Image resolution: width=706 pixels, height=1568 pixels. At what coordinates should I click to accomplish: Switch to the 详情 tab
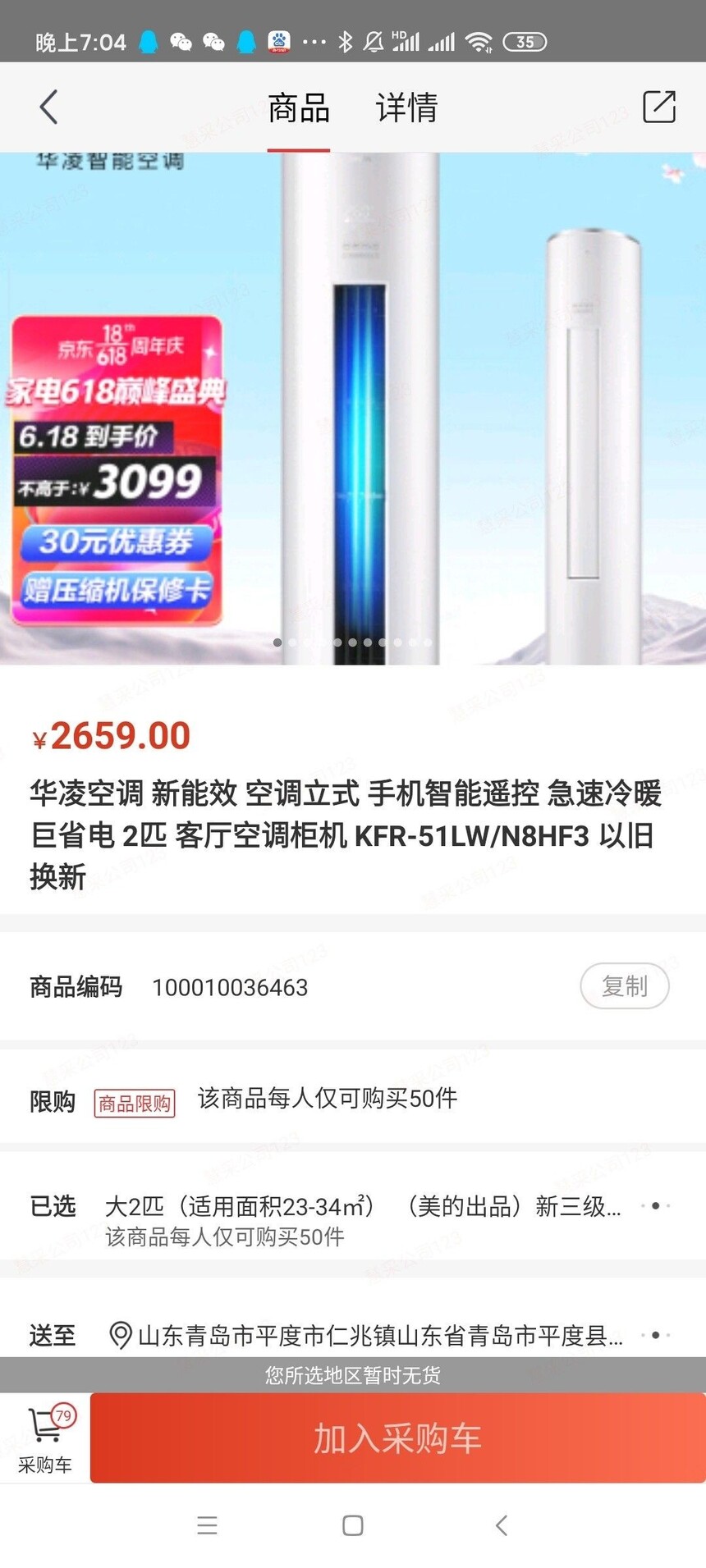pyautogui.click(x=406, y=107)
